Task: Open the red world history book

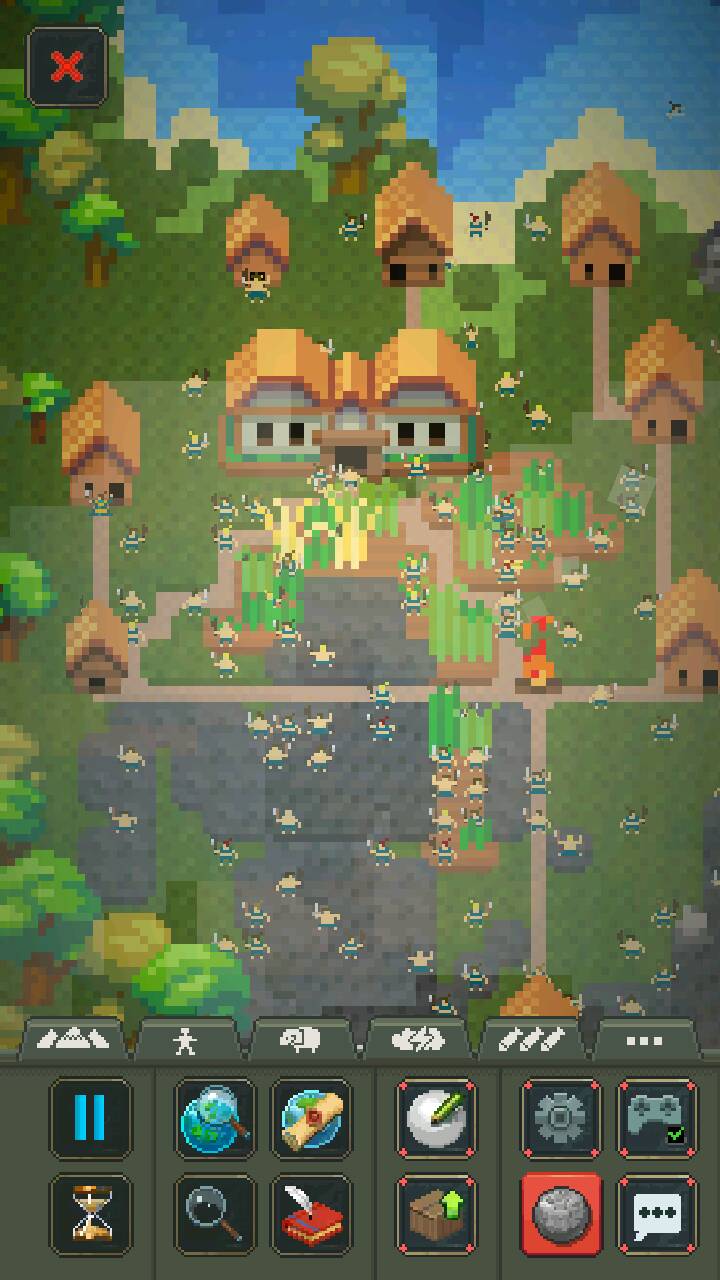Action: 311,1214
